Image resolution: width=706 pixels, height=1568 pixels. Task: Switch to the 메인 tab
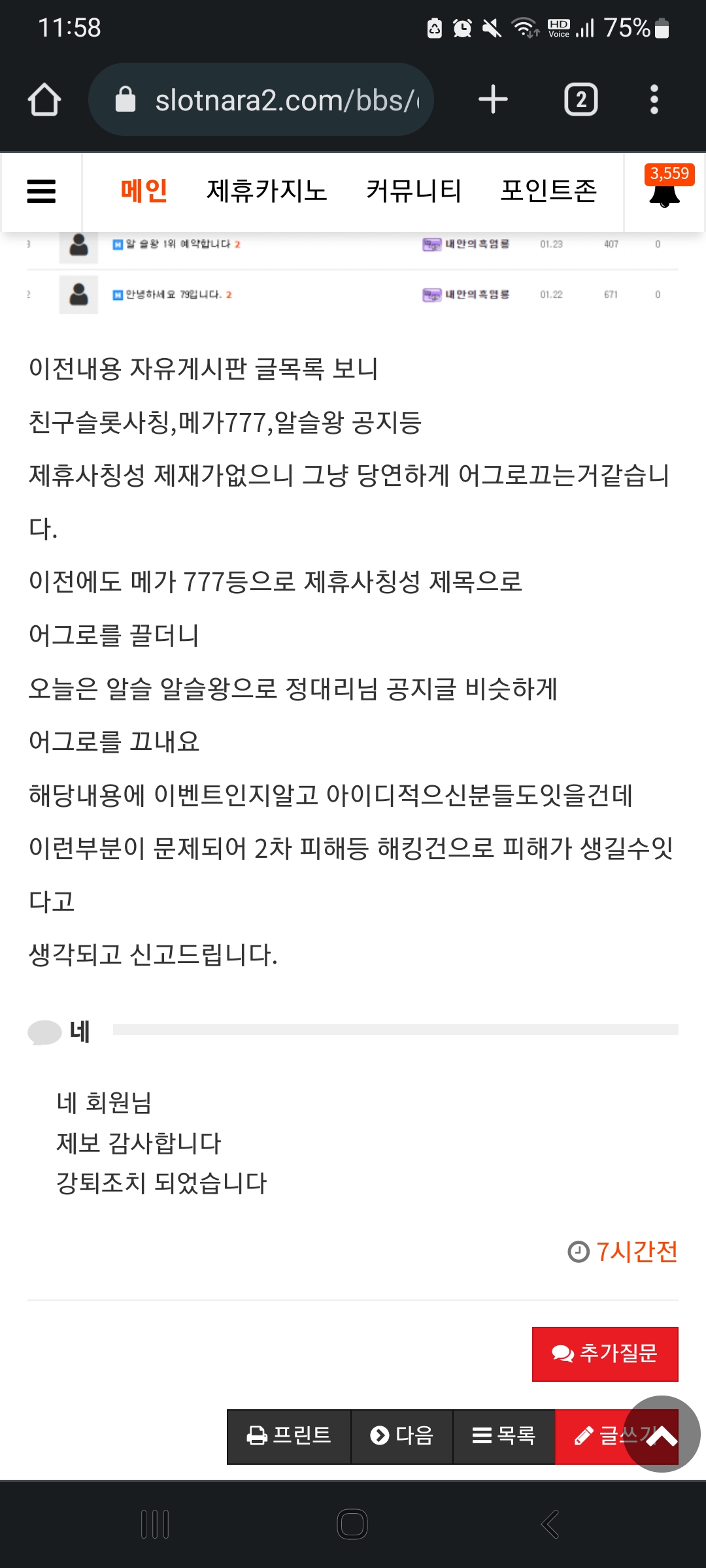[144, 191]
